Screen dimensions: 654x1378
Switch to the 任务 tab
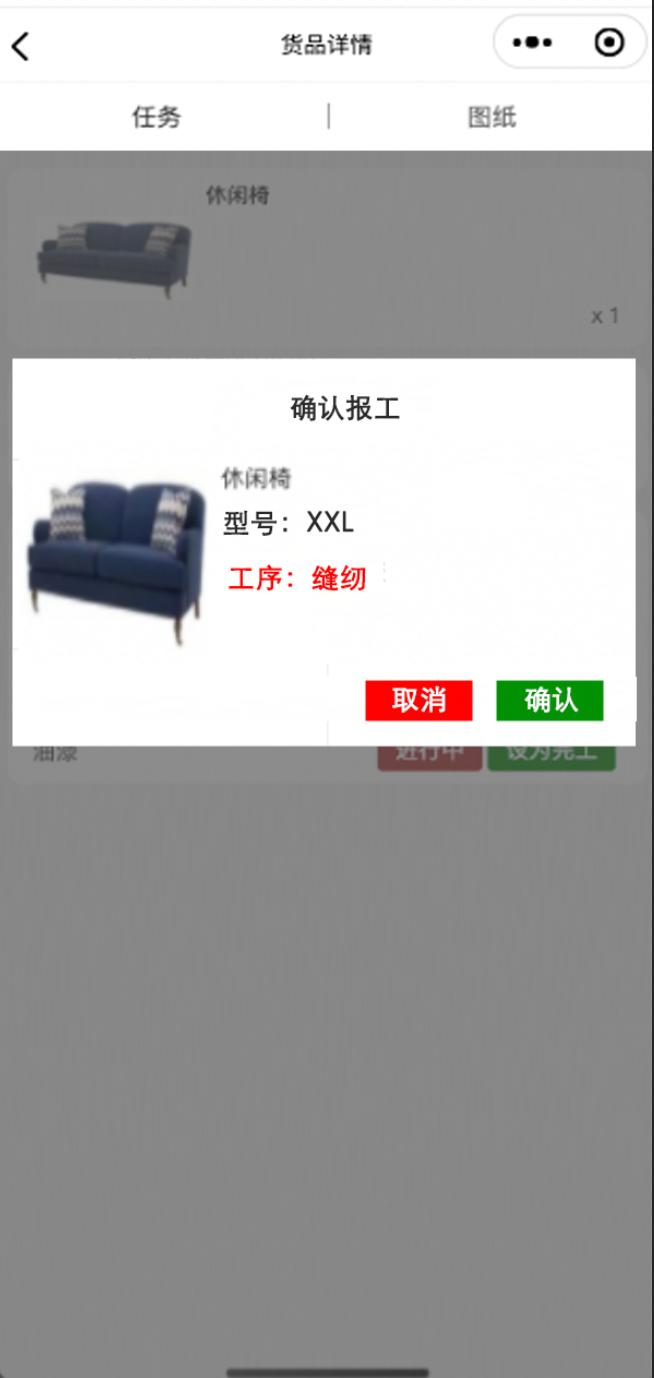click(157, 117)
